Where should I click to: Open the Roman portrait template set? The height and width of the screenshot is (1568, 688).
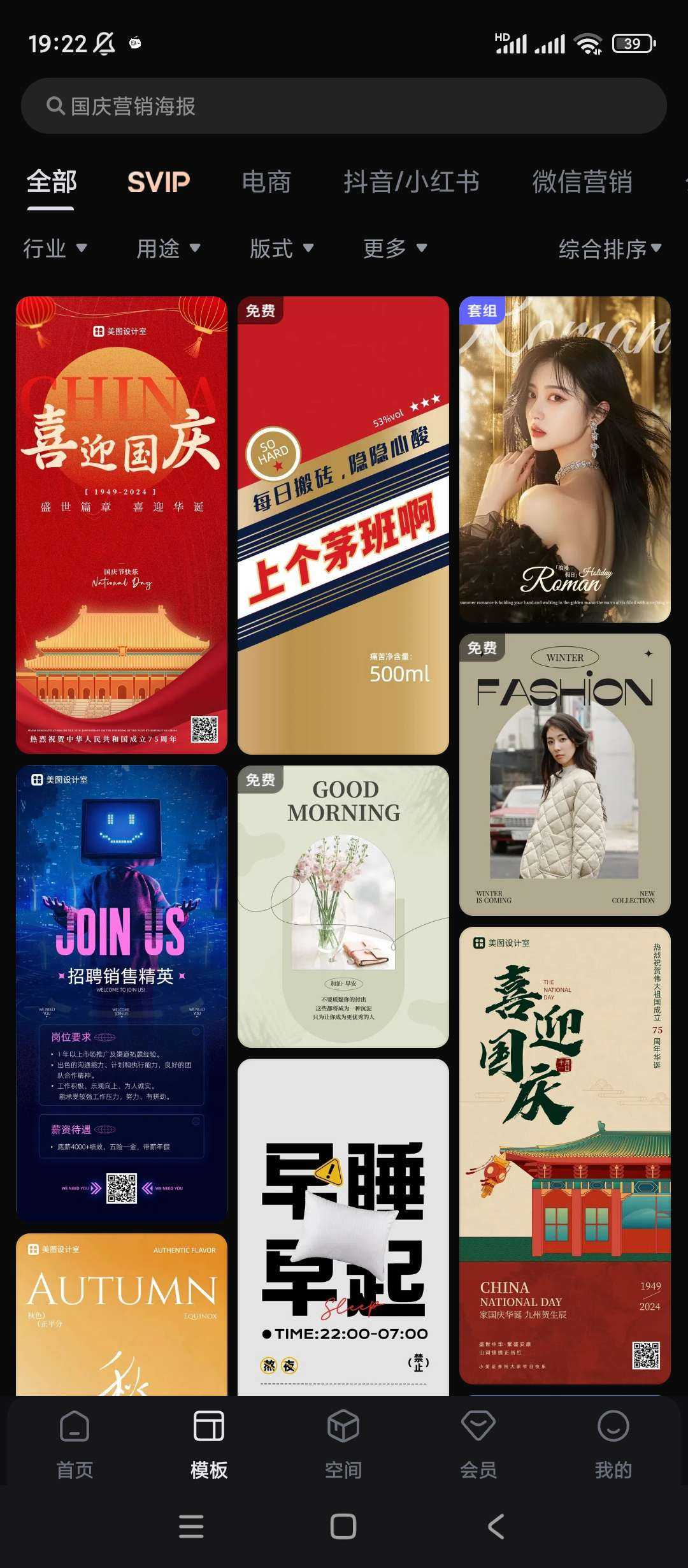tap(565, 460)
